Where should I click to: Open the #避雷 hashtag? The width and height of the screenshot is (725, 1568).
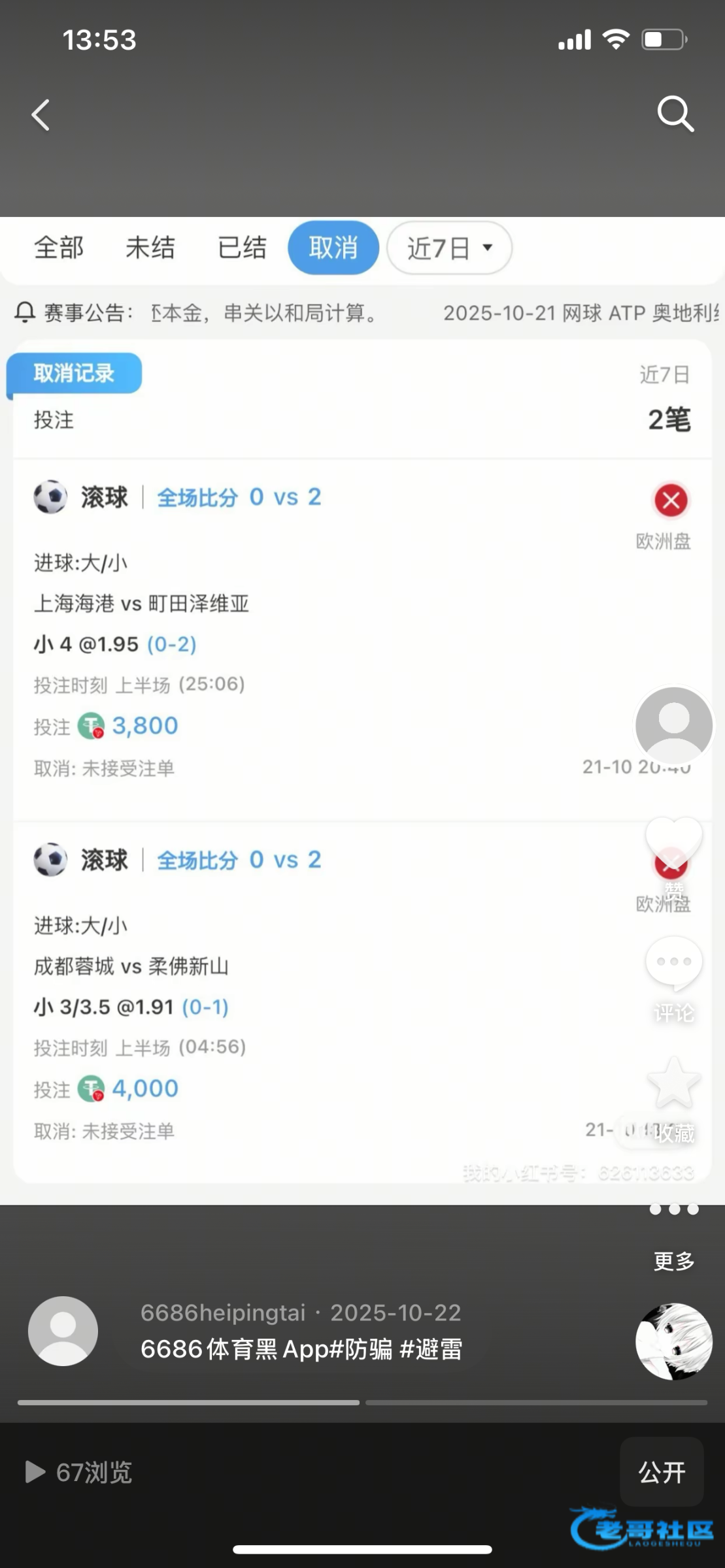coord(431,1348)
